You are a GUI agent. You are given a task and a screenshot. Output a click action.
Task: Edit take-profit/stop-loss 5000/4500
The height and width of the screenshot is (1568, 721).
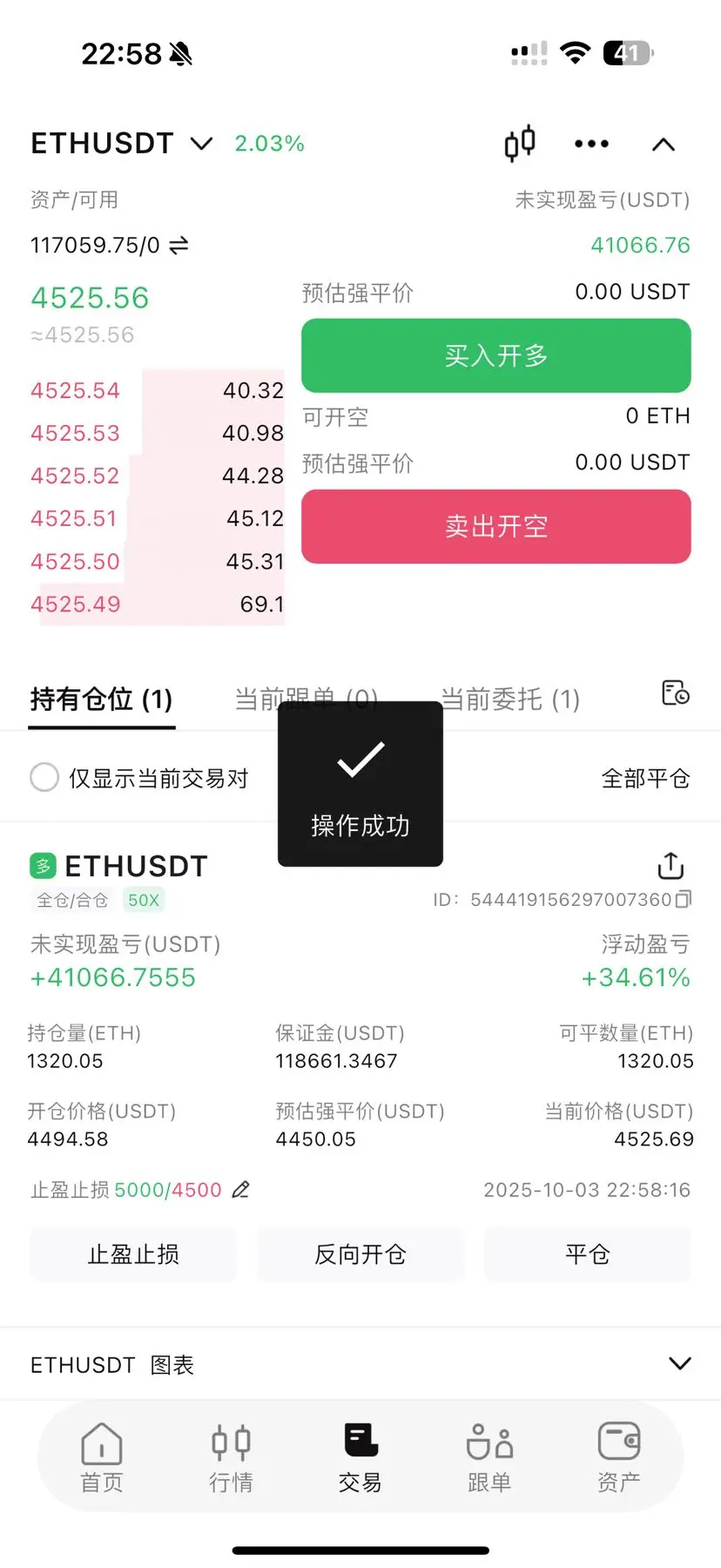pos(241,1190)
